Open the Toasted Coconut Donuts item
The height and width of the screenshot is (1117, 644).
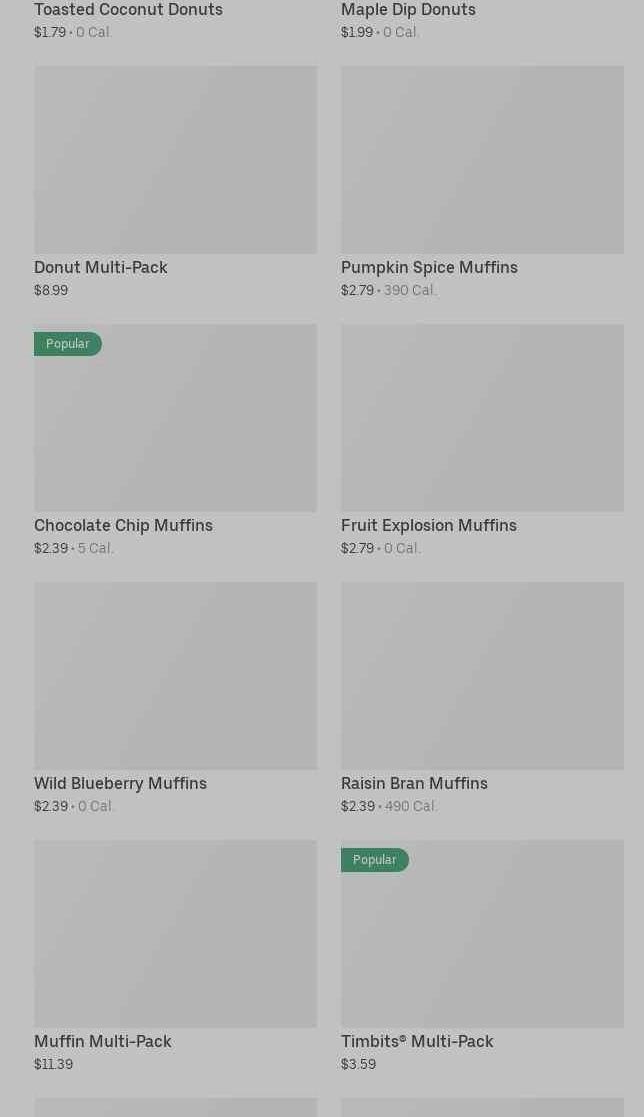[x=128, y=10]
